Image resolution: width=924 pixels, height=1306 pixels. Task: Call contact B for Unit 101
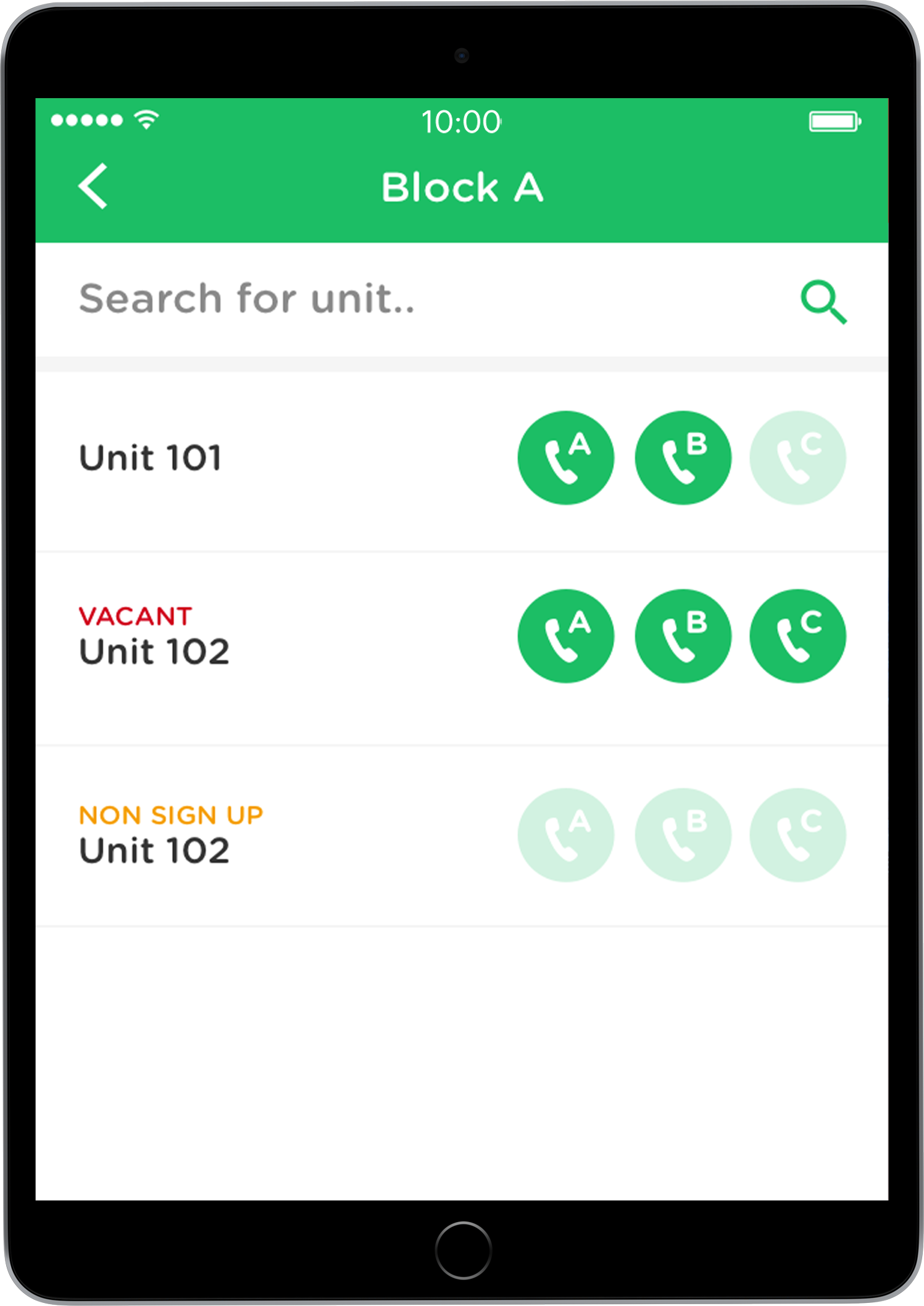coord(683,458)
